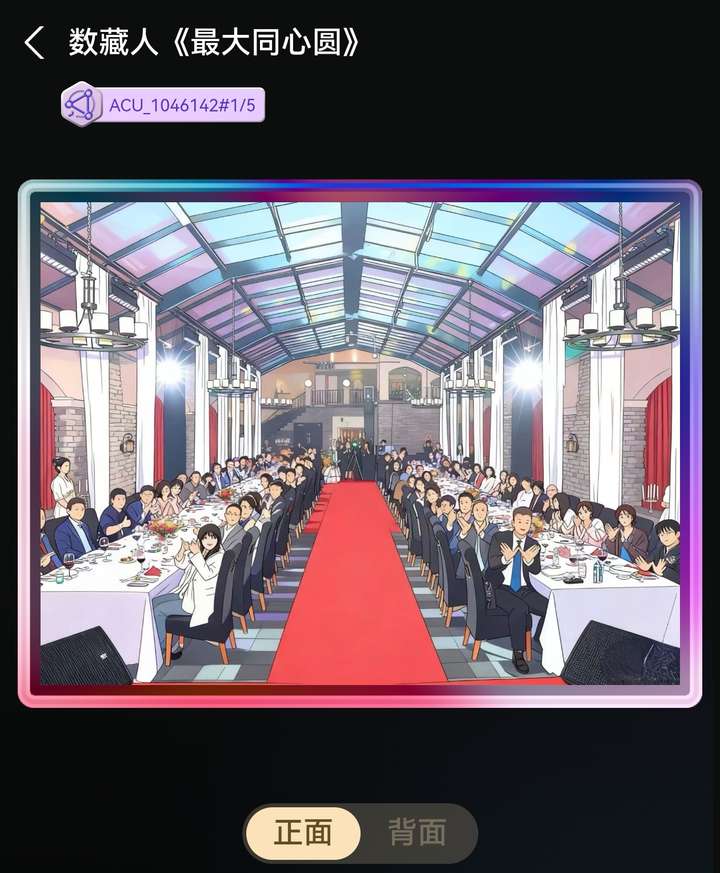Switch to the 背面 side
This screenshot has height=873, width=720.
(x=417, y=832)
